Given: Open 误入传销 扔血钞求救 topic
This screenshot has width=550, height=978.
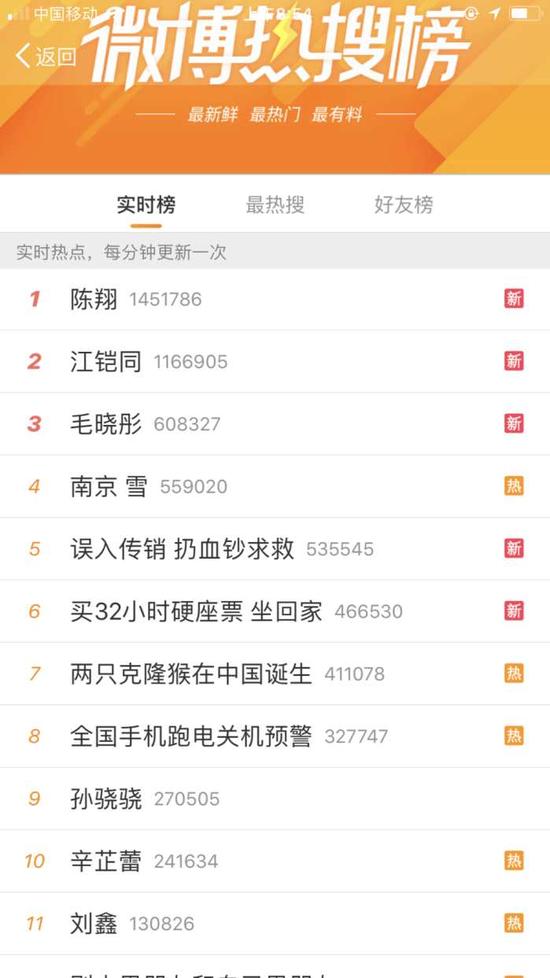Looking at the screenshot, I should (275, 549).
